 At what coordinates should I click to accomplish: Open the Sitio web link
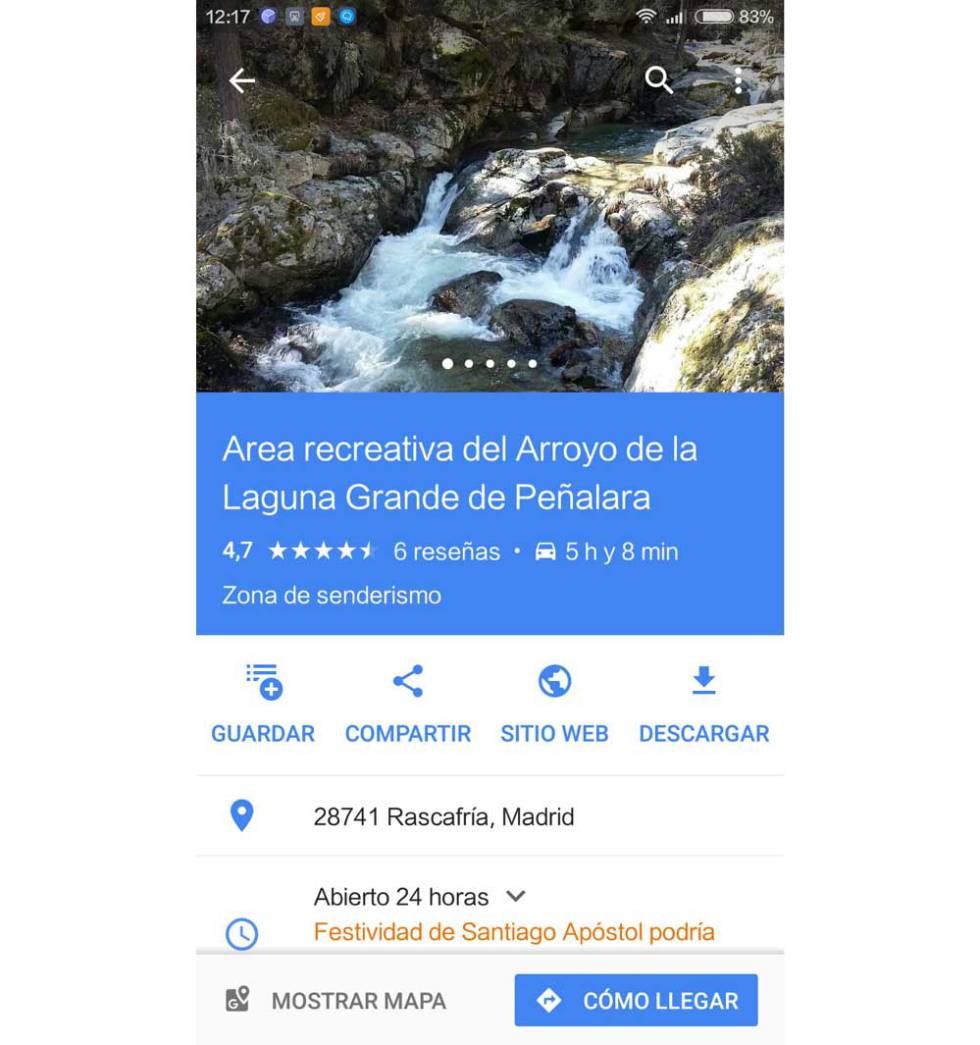tap(554, 704)
